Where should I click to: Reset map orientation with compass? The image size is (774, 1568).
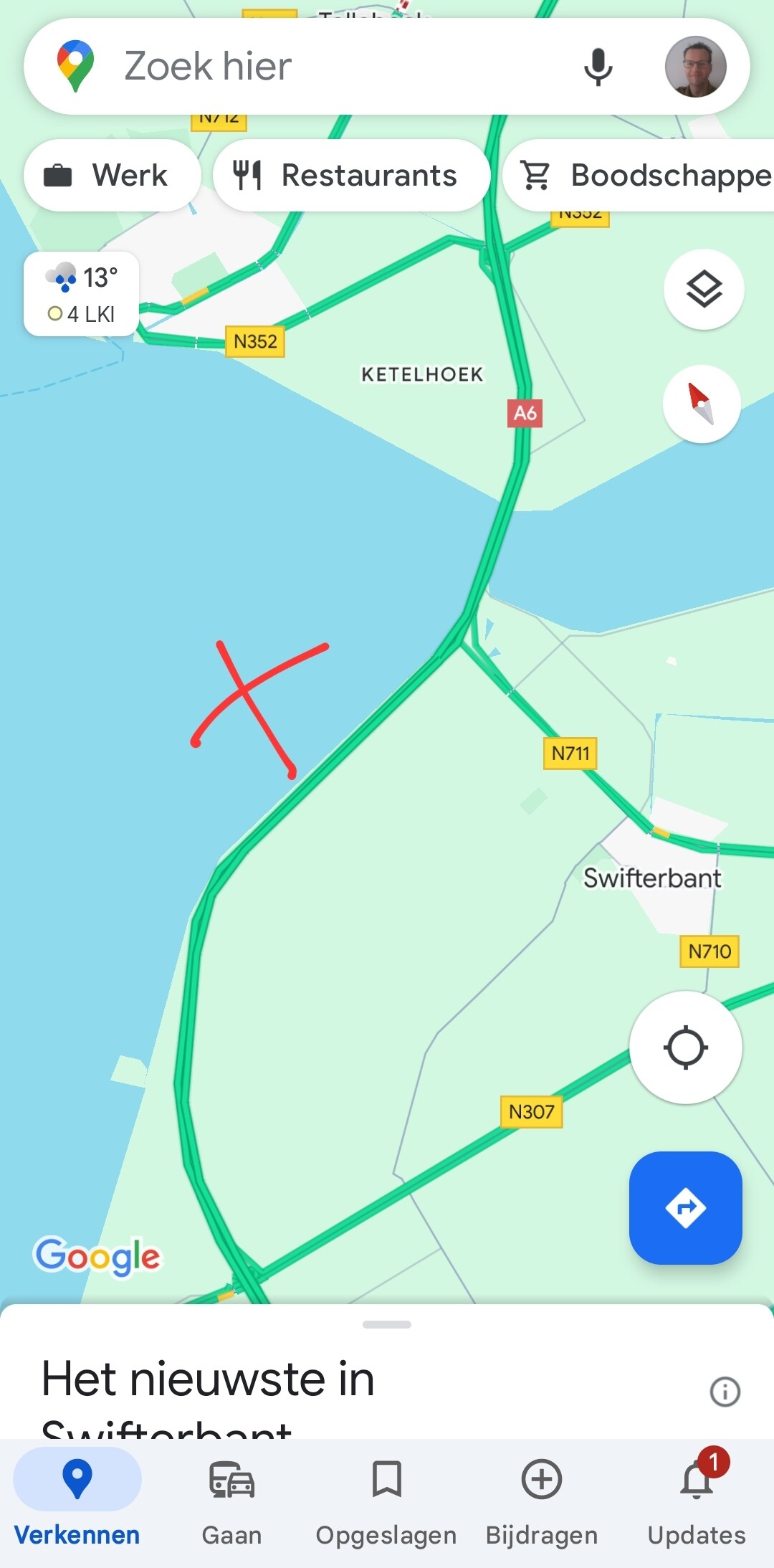pyautogui.click(x=702, y=404)
